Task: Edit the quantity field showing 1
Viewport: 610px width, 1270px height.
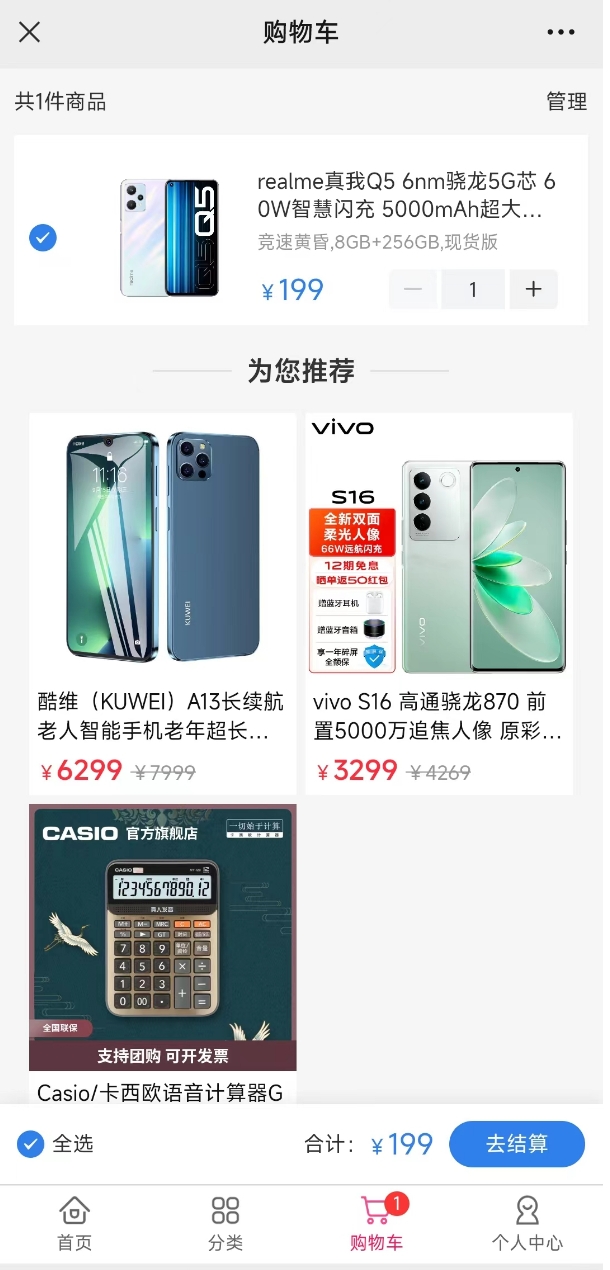Action: (x=473, y=290)
